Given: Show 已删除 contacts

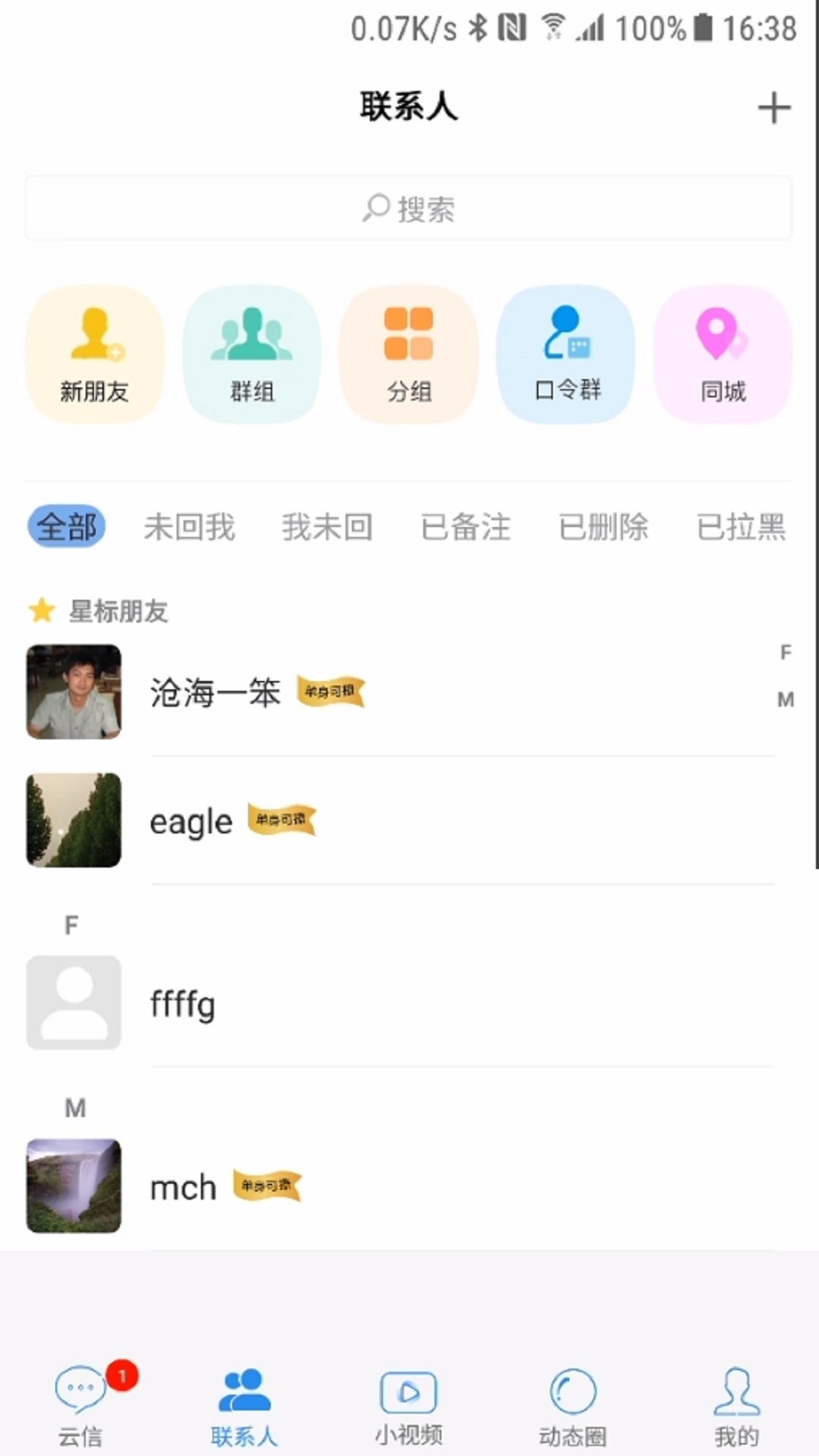Looking at the screenshot, I should (x=604, y=526).
